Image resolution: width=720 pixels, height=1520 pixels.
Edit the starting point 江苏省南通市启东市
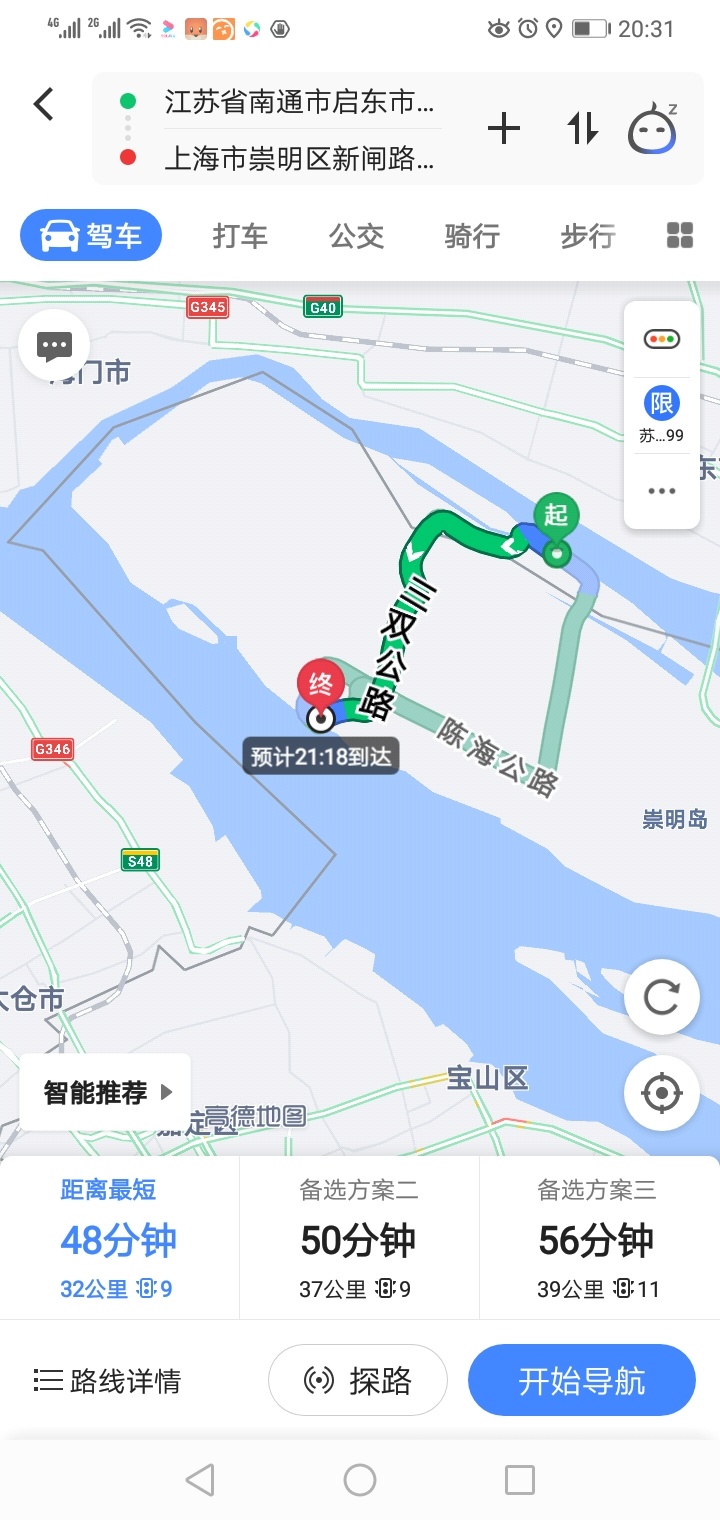tap(299, 102)
